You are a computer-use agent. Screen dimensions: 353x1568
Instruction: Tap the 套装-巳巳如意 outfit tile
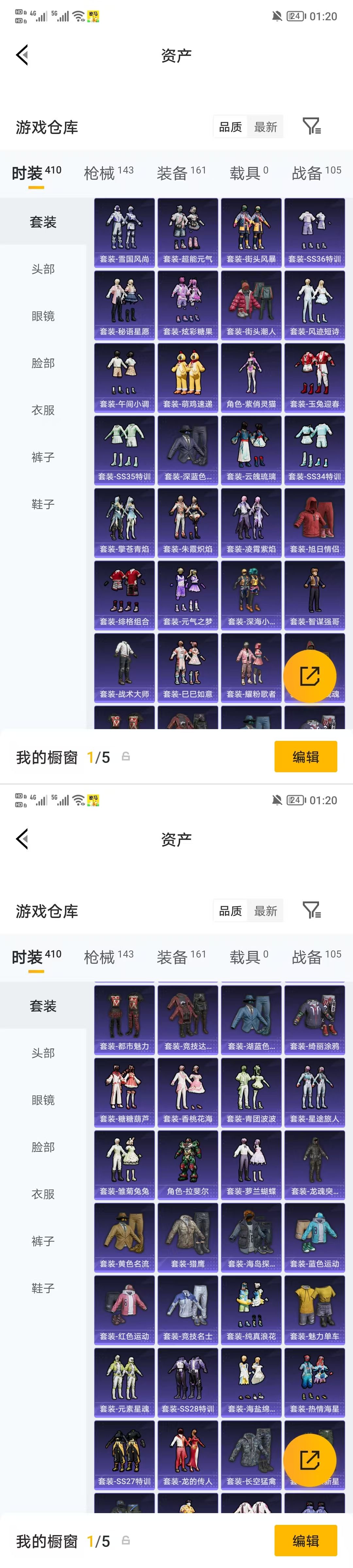pos(188,667)
